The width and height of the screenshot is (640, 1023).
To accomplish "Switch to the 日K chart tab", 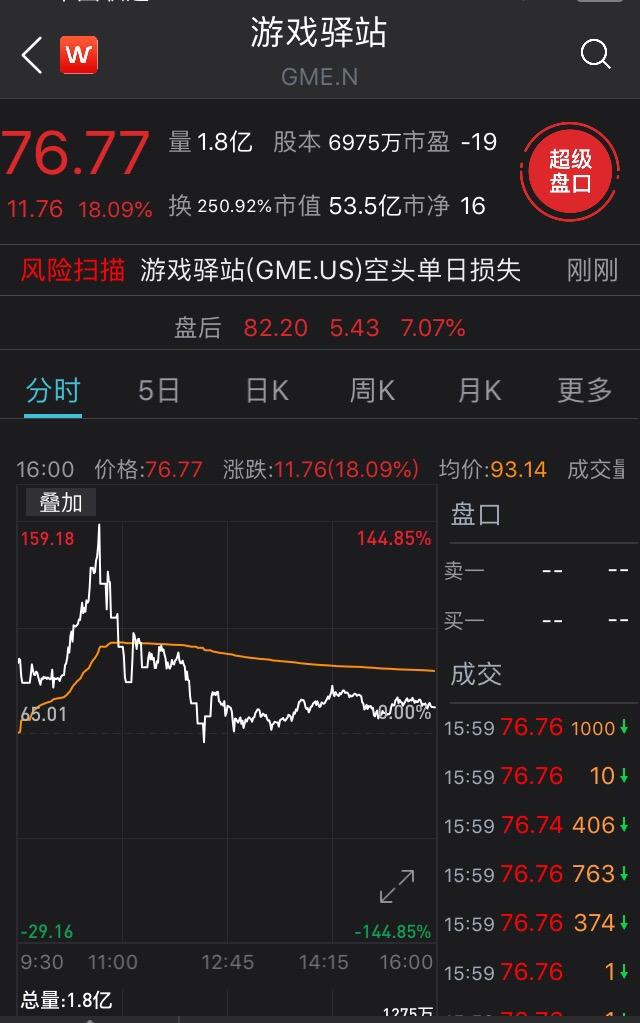I will tap(267, 390).
